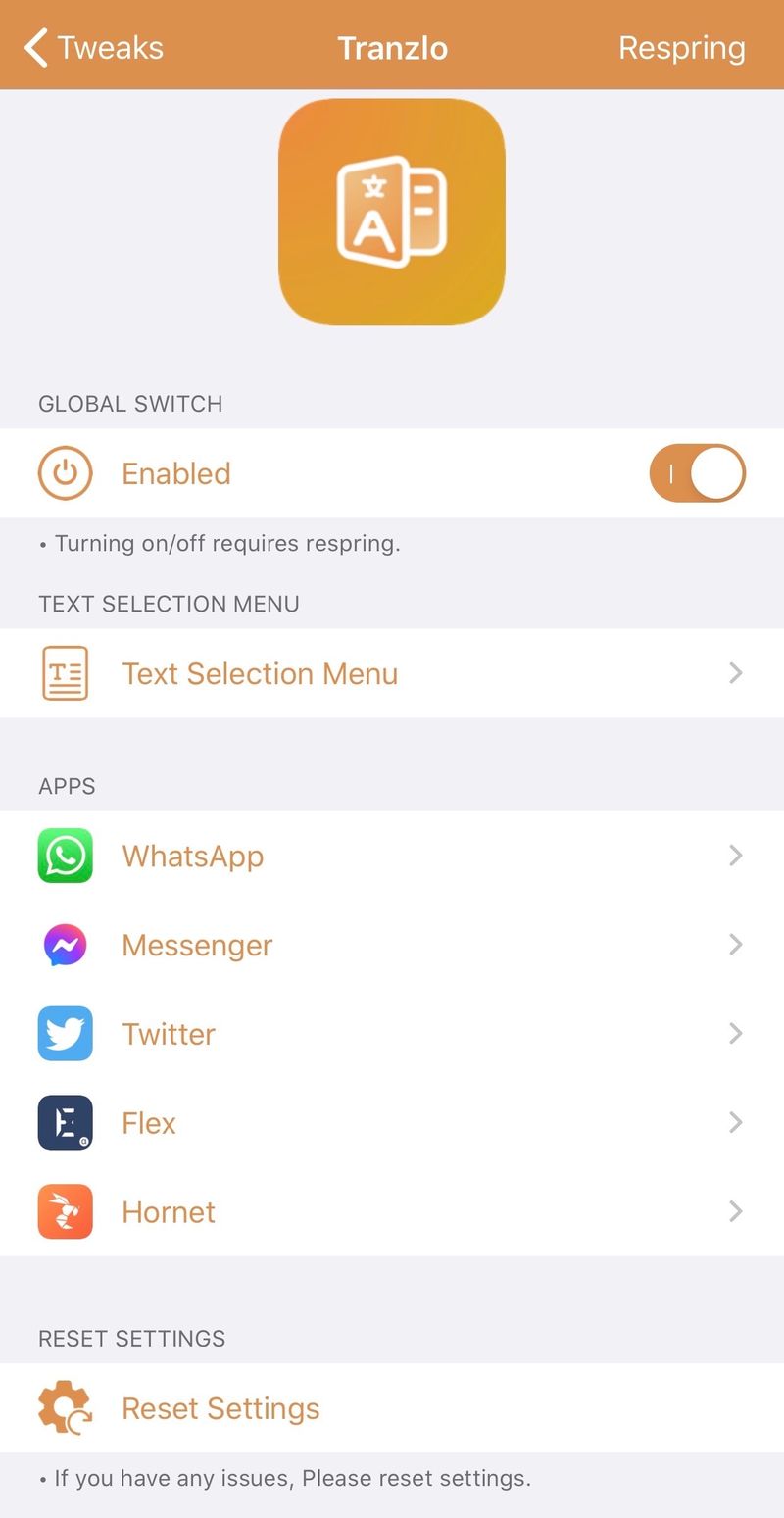Open Hornet app settings
Screen dimensions: 784x1518
click(392, 1212)
